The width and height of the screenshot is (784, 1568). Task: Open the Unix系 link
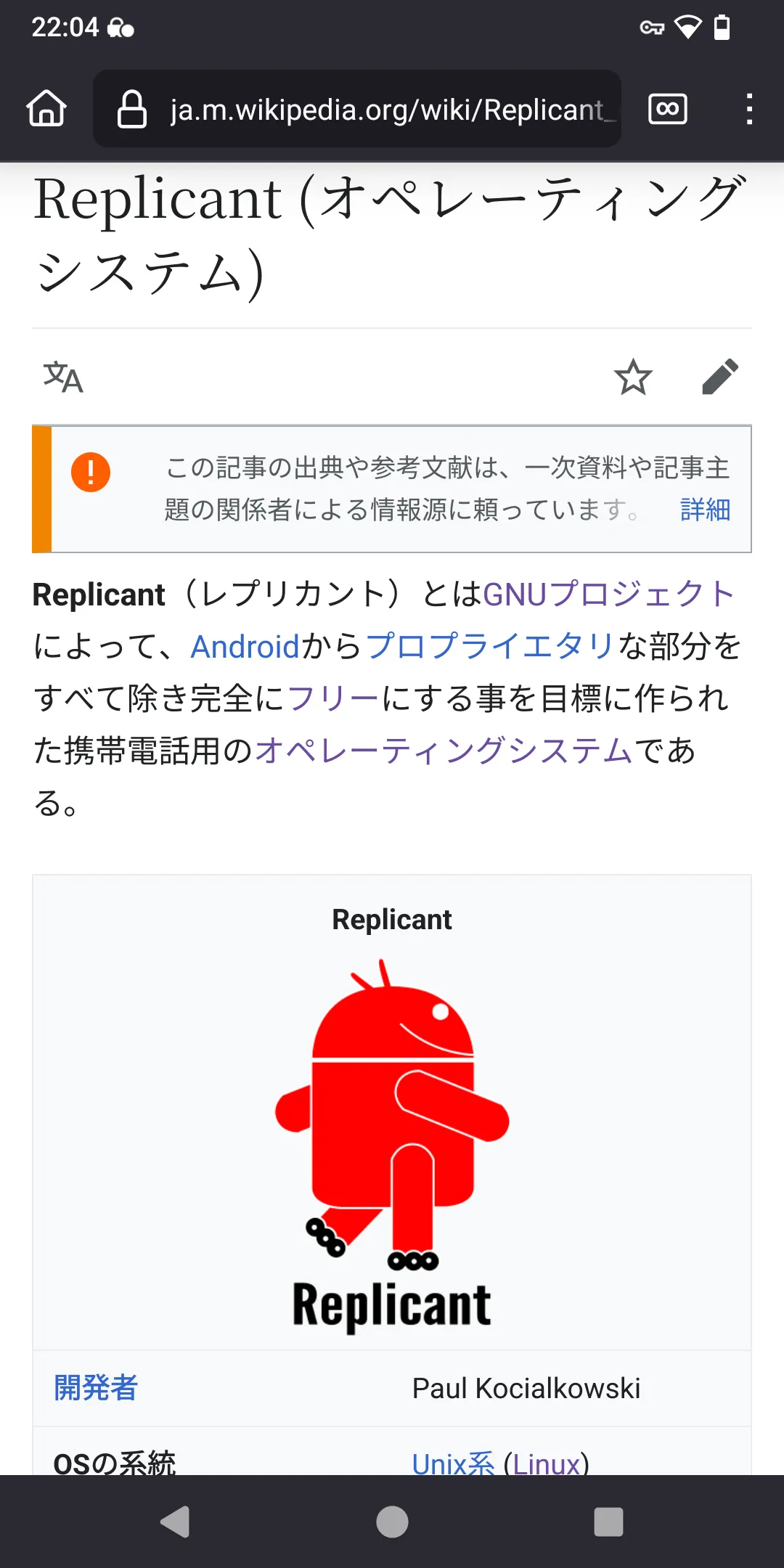[453, 1462]
